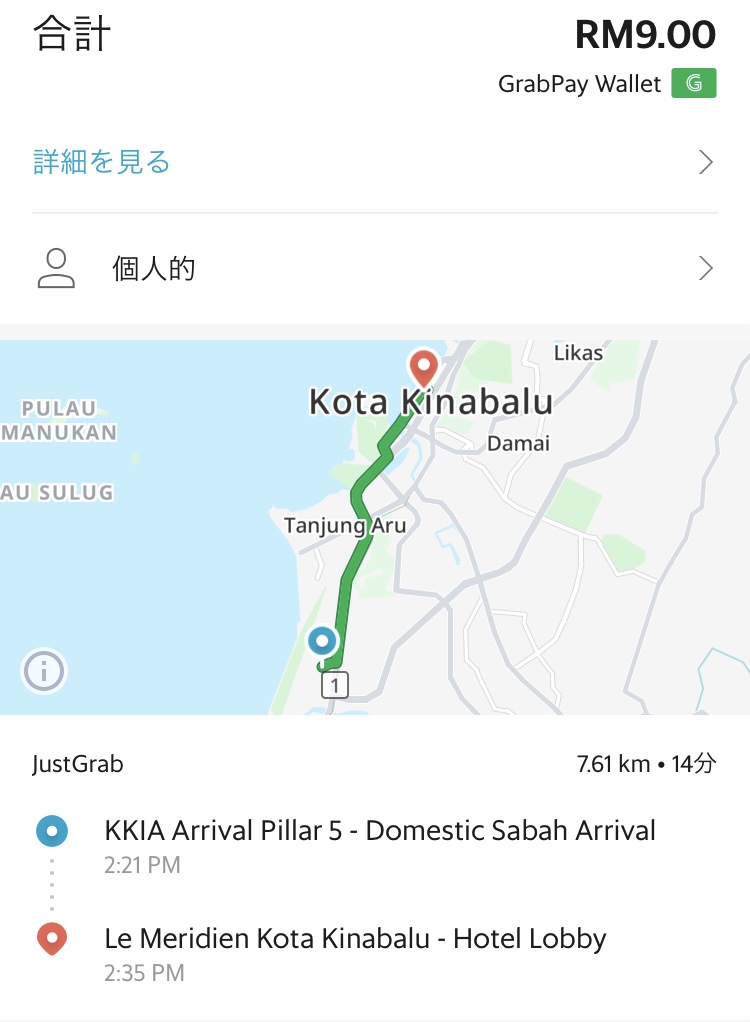Open the 詳細を見る details row

[x=374, y=162]
